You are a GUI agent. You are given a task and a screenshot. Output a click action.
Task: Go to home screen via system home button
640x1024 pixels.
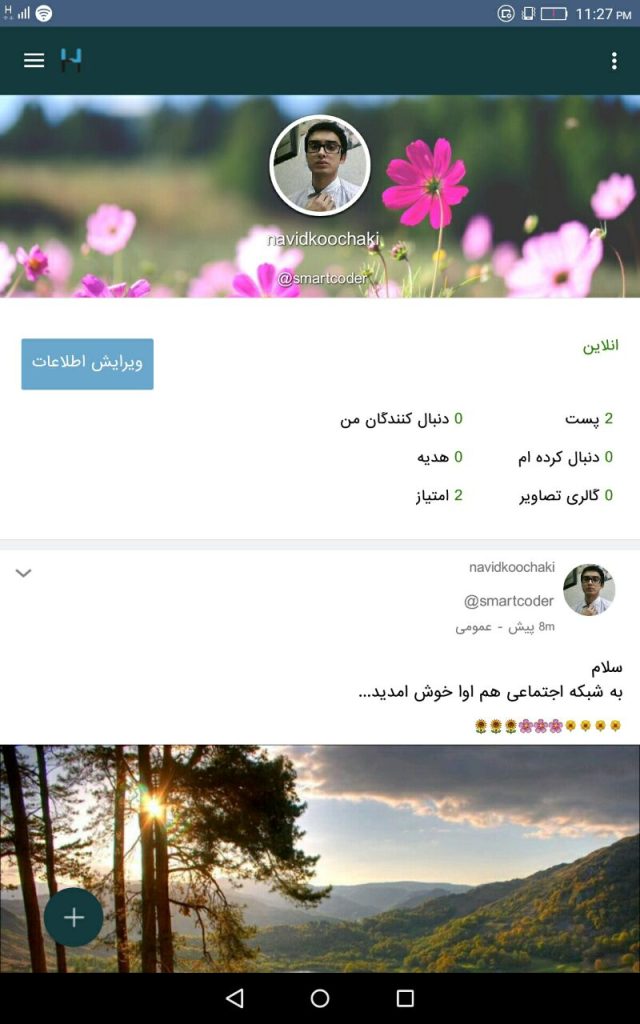(x=320, y=998)
